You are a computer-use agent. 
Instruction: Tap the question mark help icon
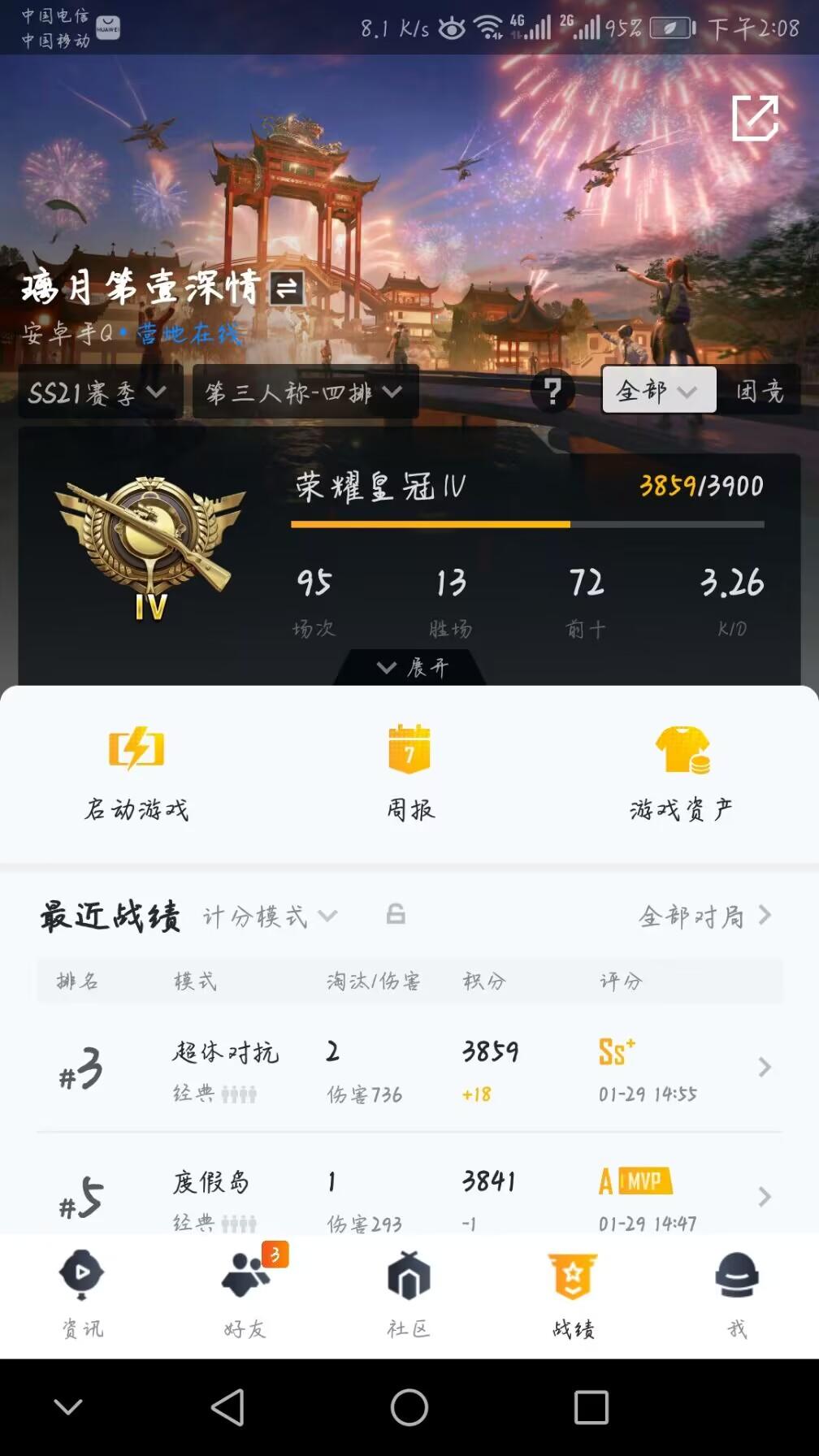[553, 391]
